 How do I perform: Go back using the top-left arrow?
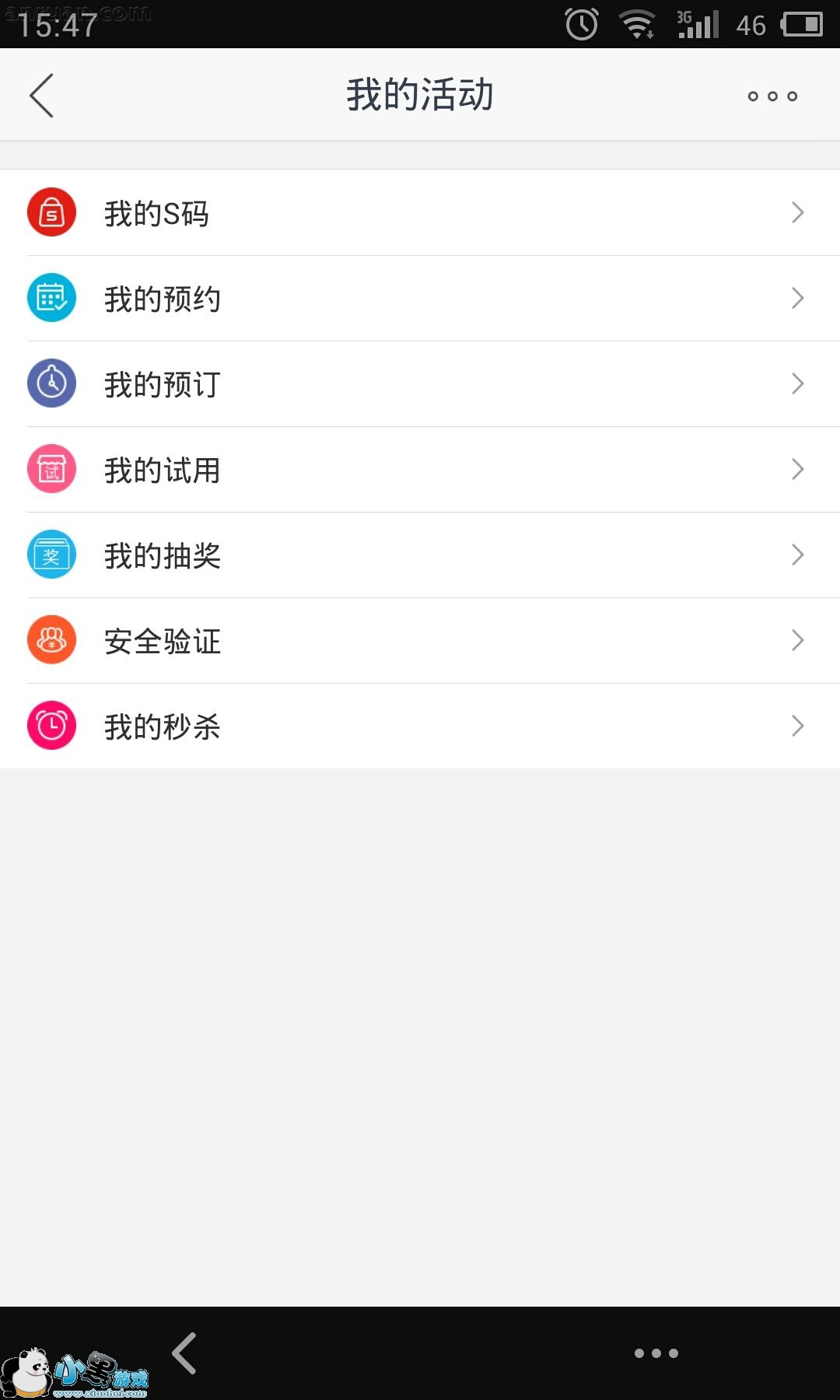(42, 96)
